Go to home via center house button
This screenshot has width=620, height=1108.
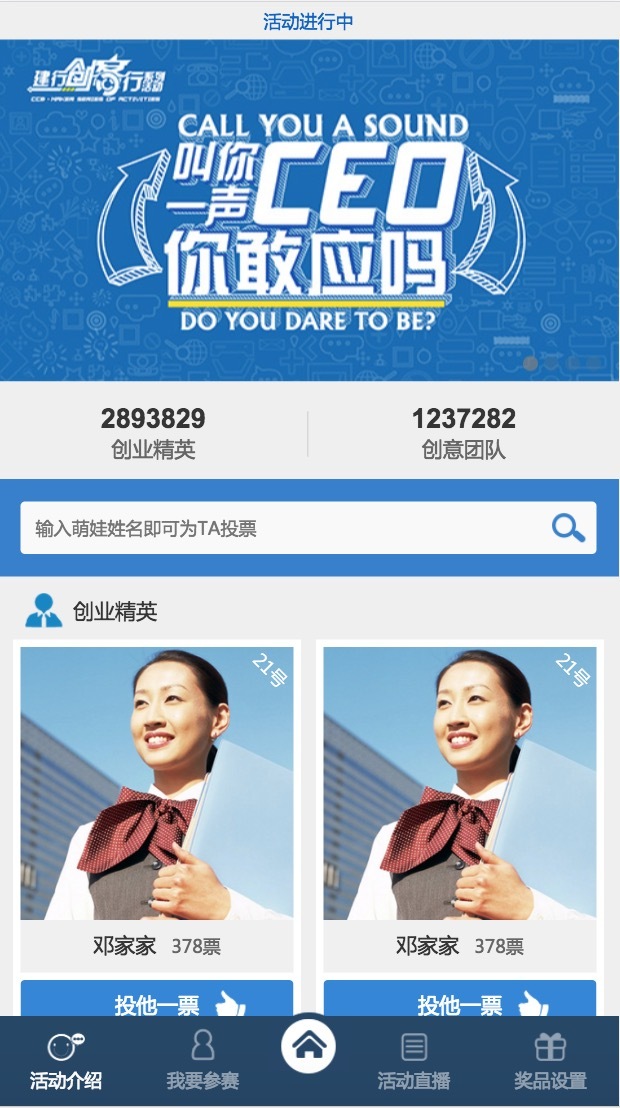tap(308, 1046)
